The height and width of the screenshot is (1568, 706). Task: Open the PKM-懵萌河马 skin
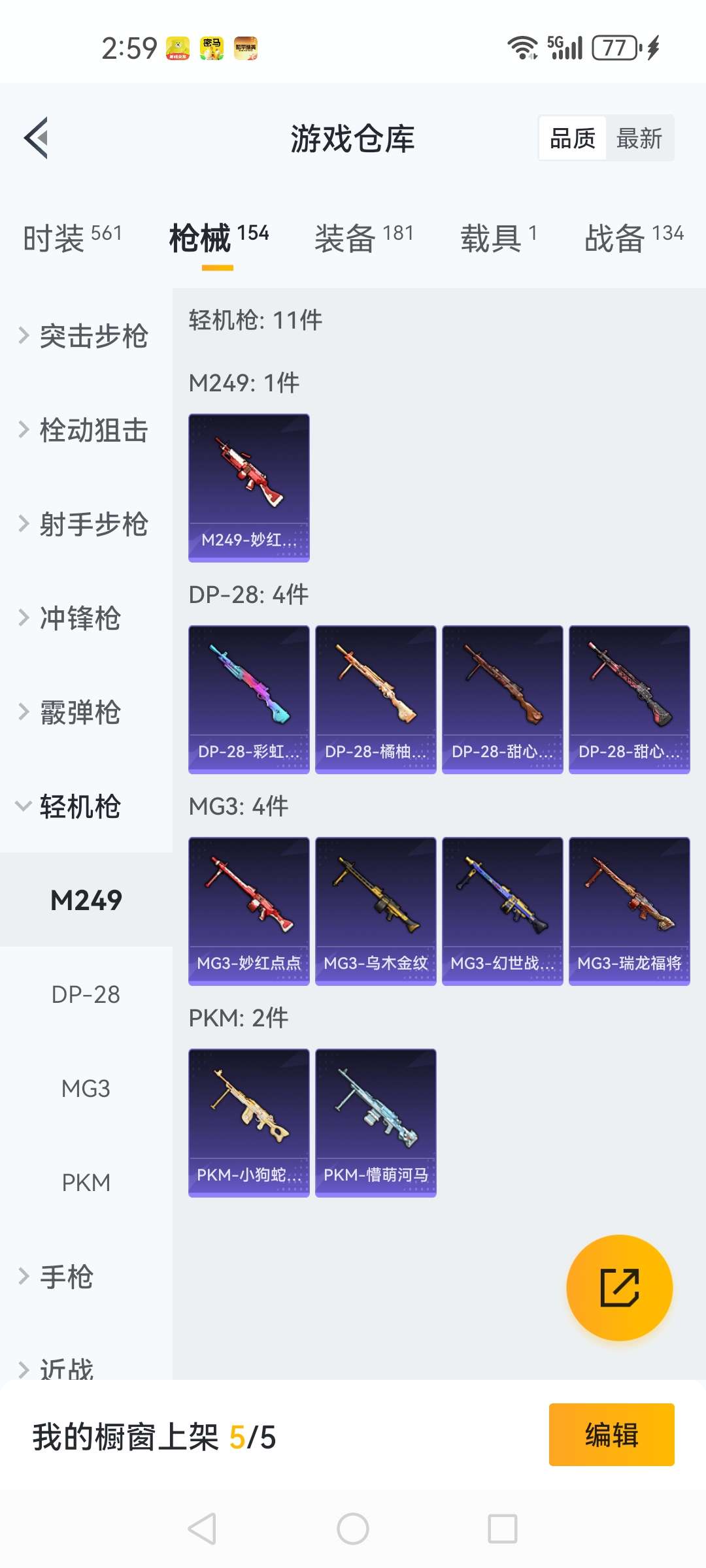coord(375,1122)
